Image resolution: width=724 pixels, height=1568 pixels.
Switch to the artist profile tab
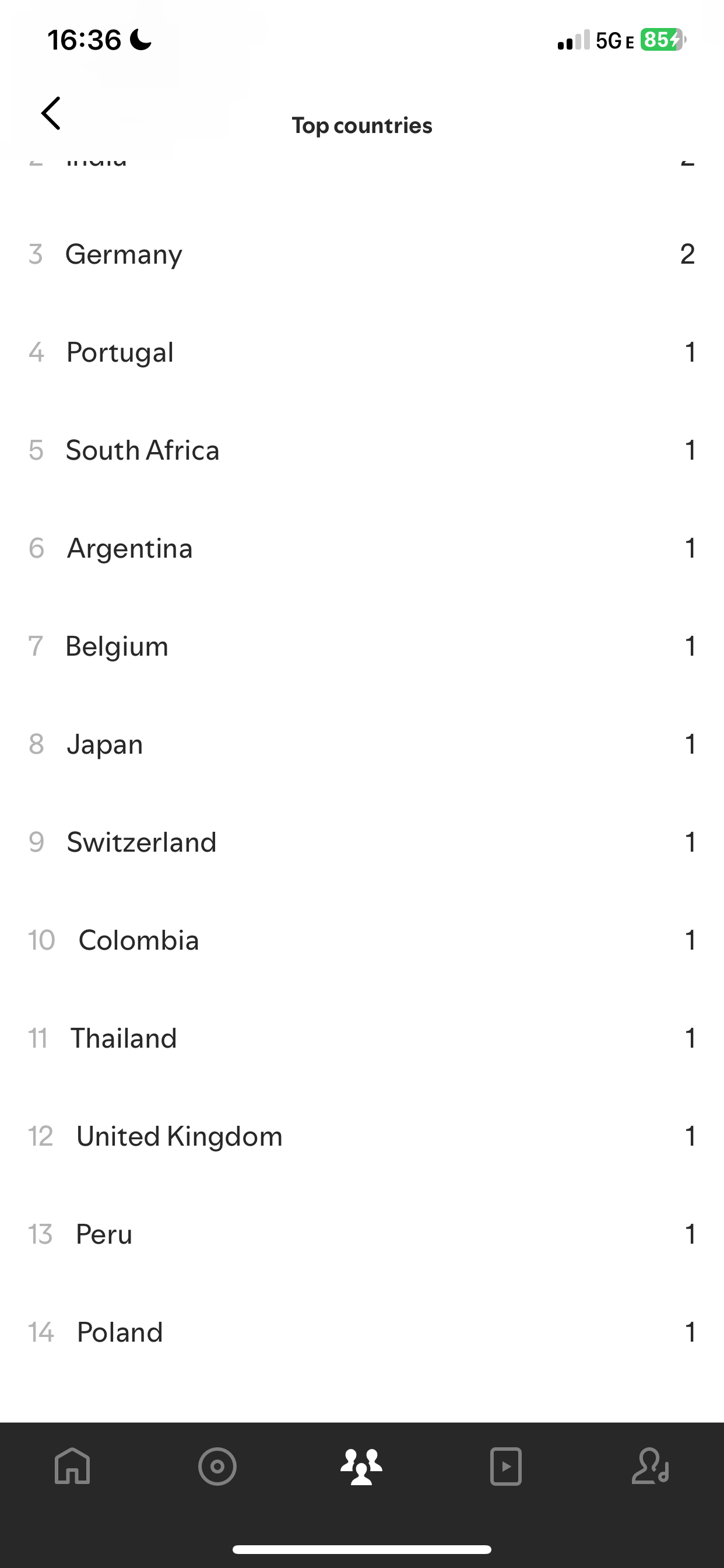651,1466
